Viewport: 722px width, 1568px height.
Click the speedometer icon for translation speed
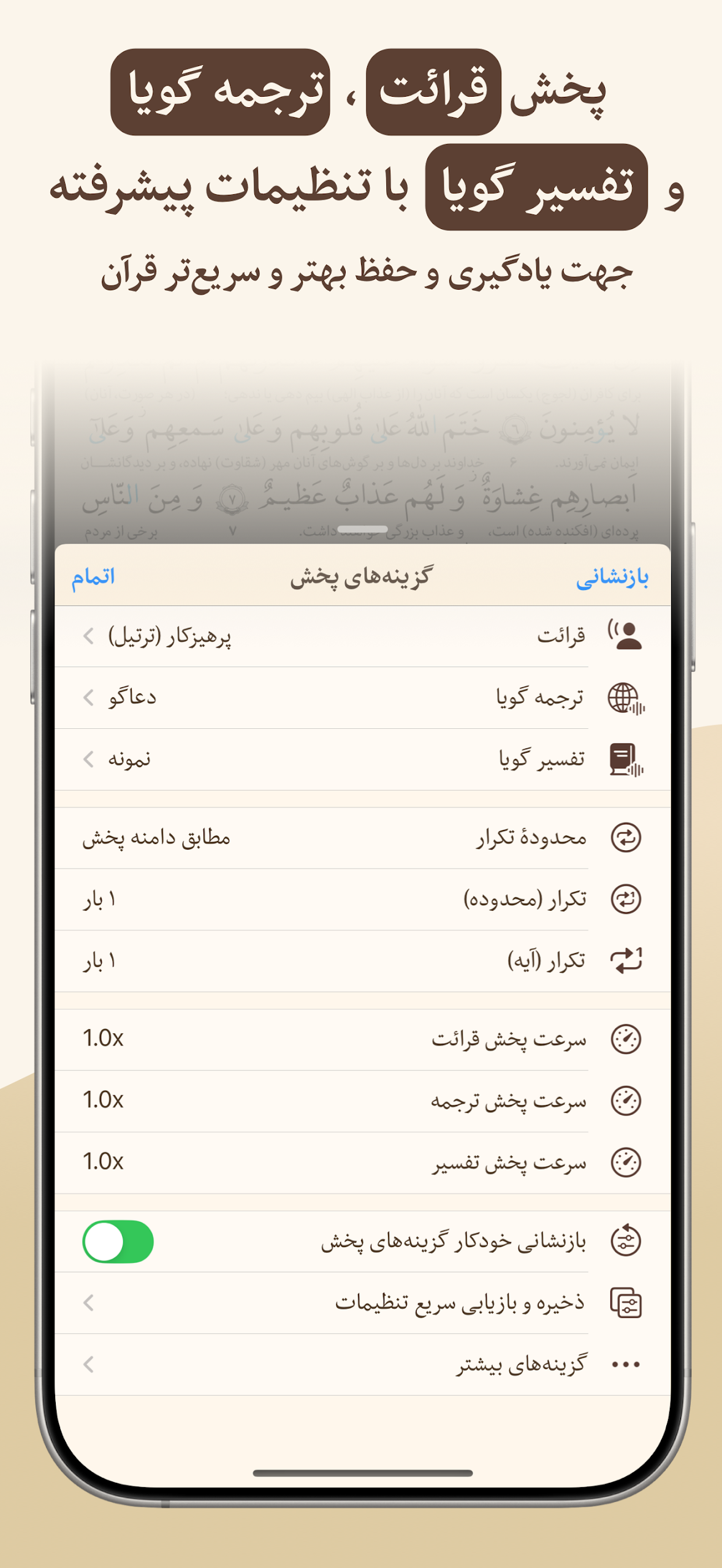(625, 1101)
